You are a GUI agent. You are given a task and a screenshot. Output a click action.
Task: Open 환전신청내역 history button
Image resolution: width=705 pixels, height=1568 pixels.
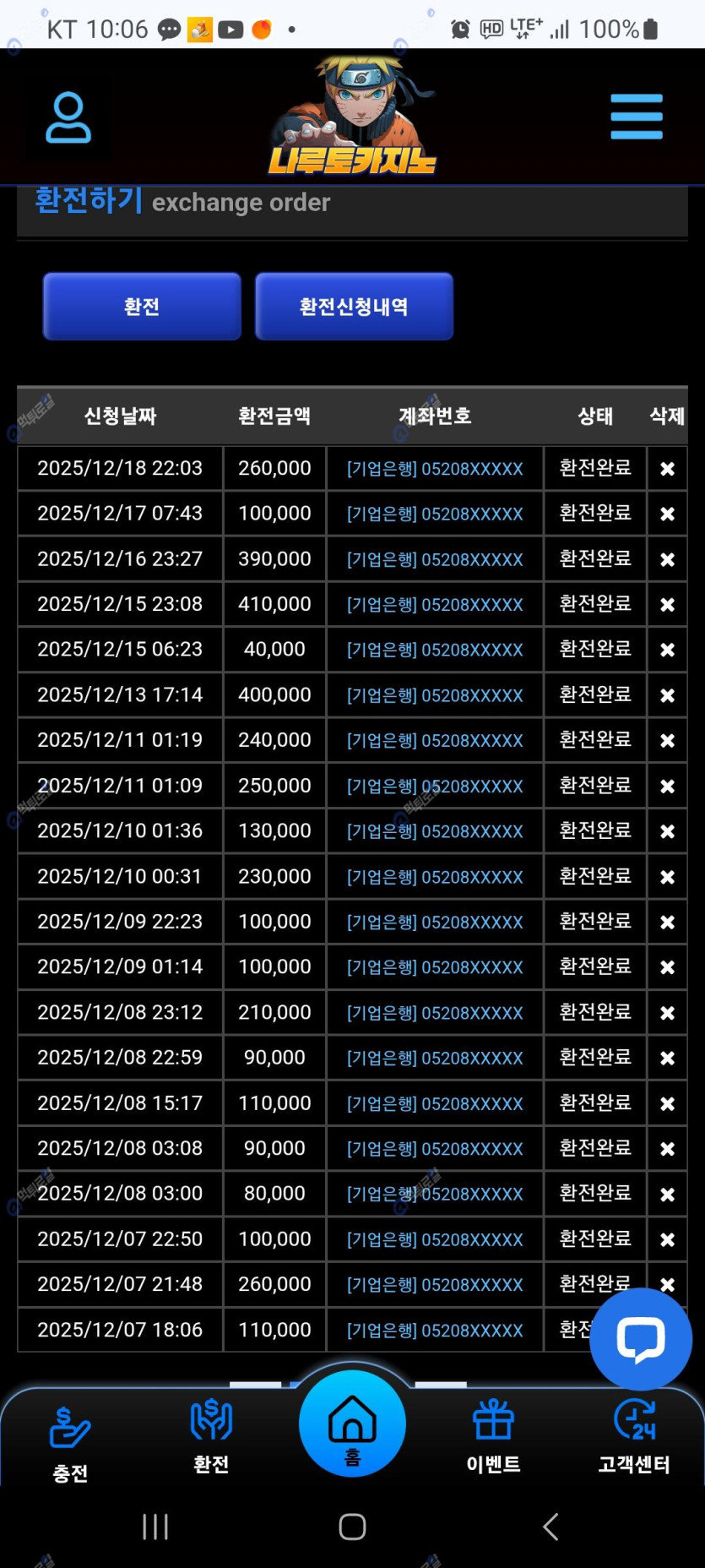(354, 307)
